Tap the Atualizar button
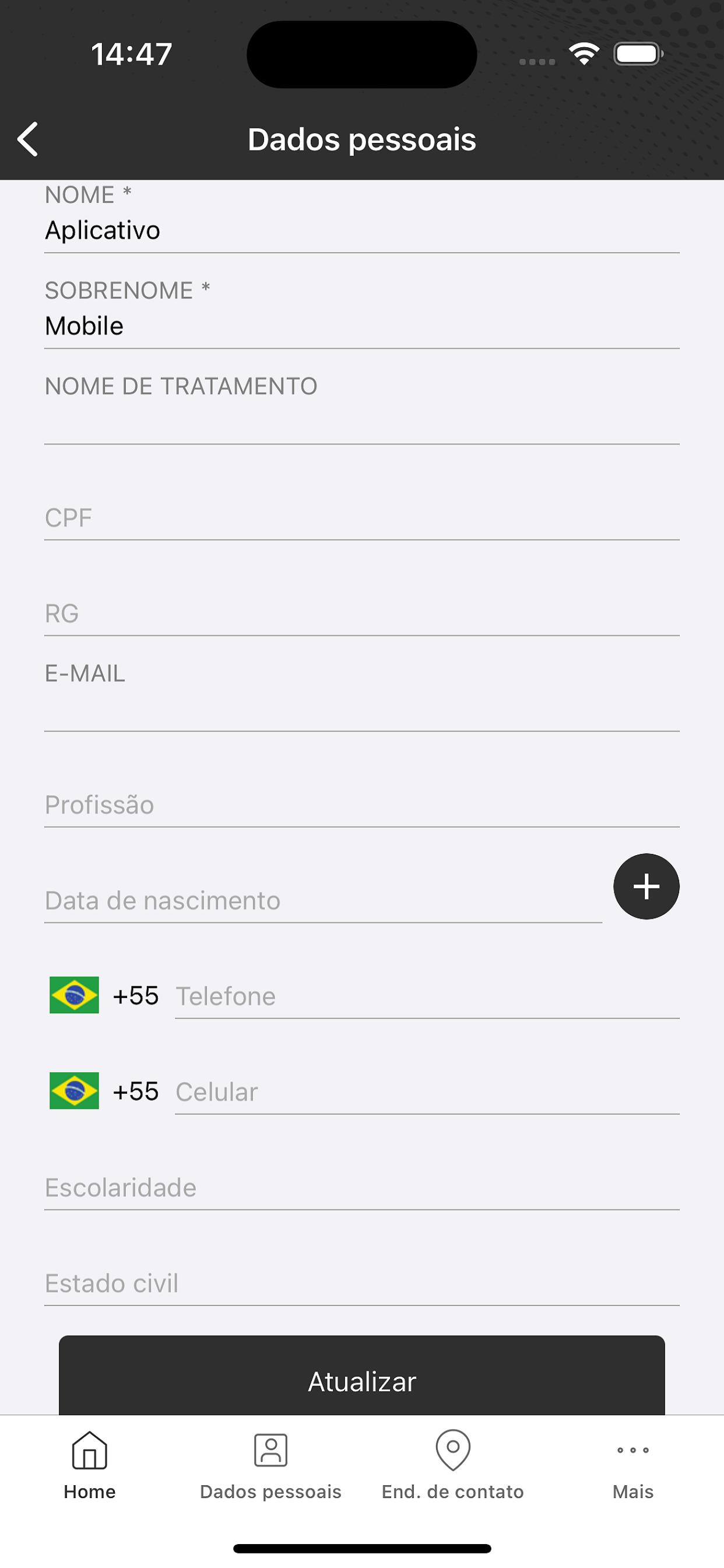The width and height of the screenshot is (724, 1568). pos(361,1375)
